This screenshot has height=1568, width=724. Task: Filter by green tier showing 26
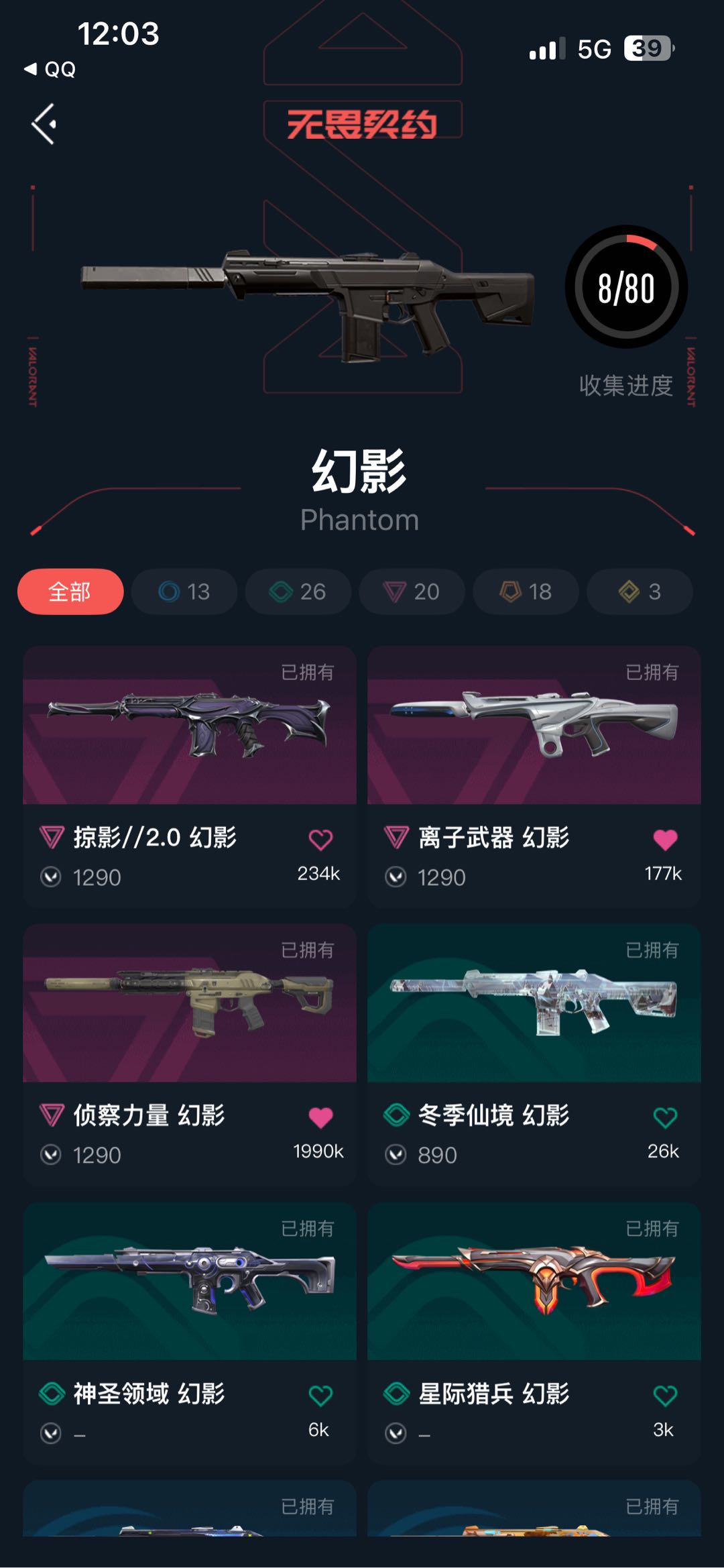tap(298, 592)
